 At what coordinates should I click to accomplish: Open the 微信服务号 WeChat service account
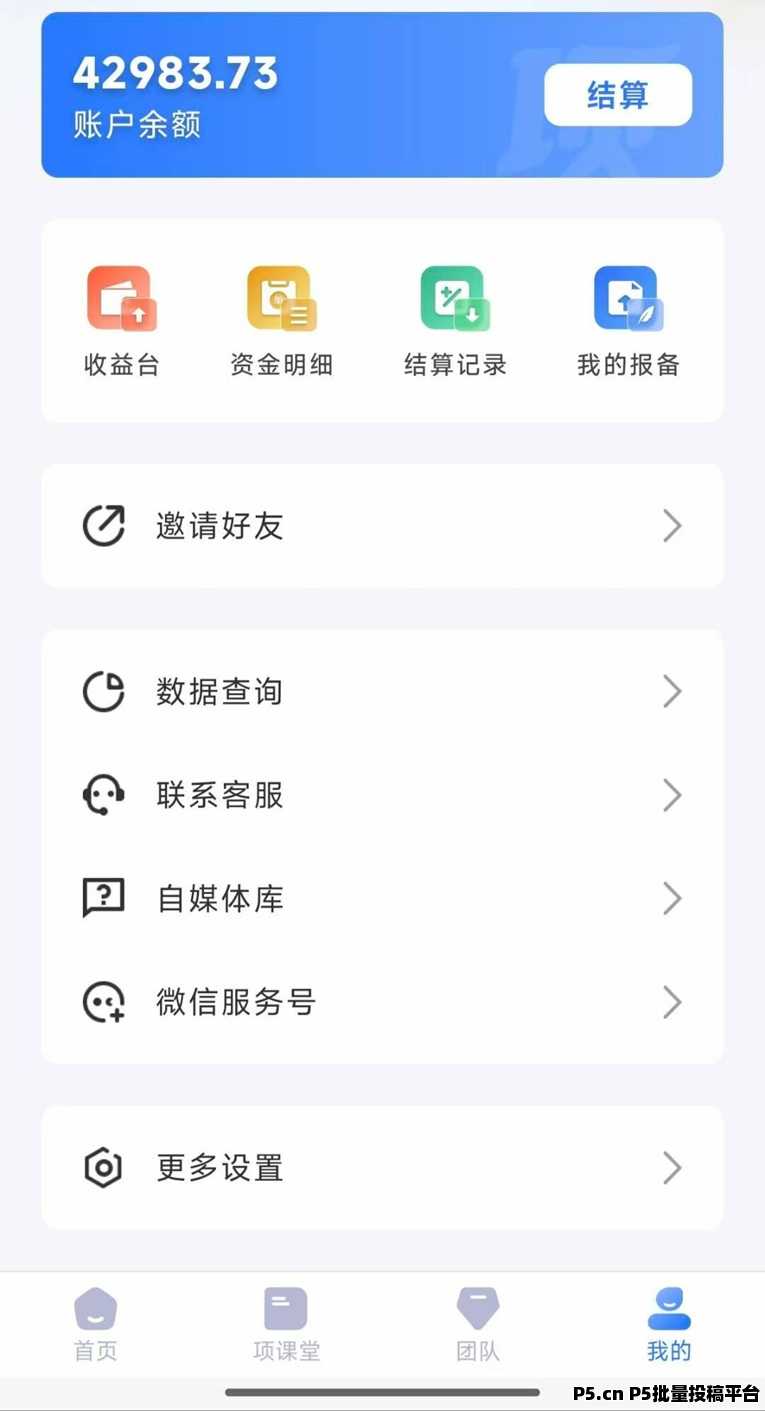pos(104,1002)
